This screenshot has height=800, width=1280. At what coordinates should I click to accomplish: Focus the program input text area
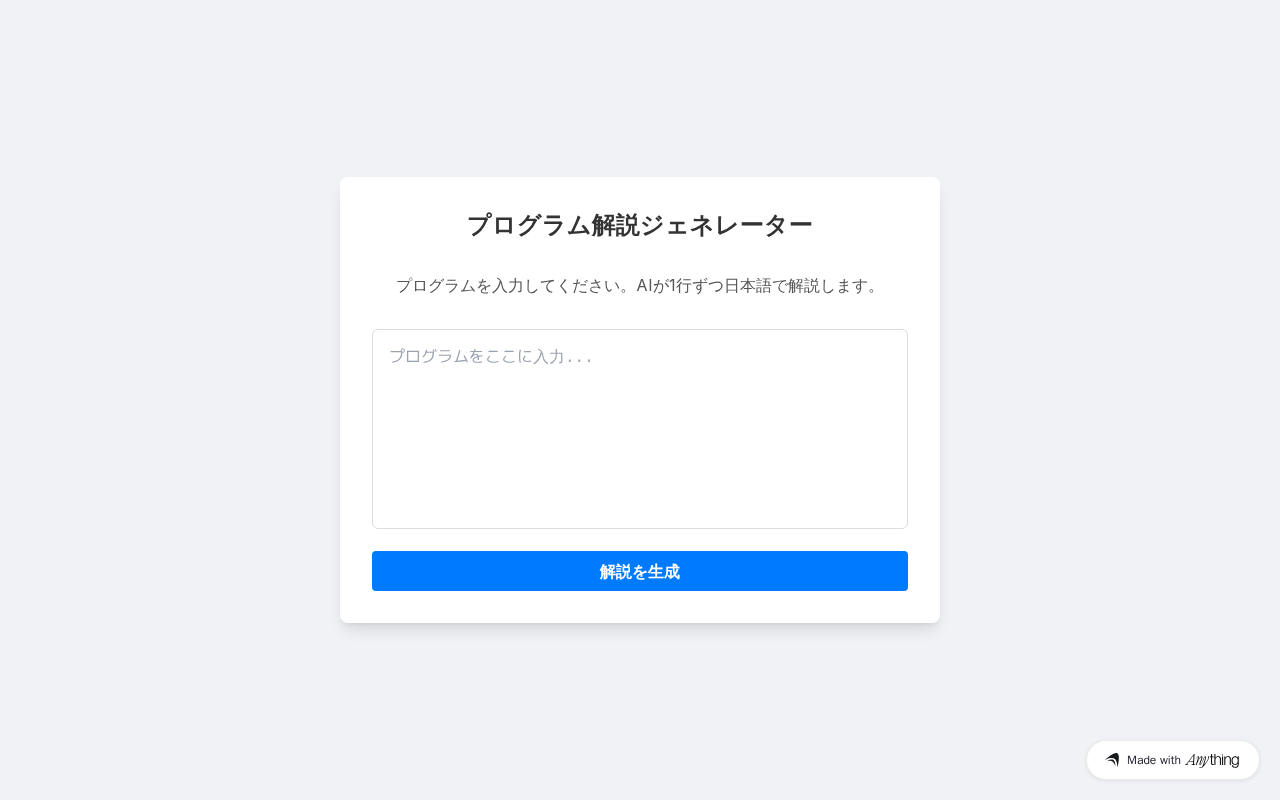(x=640, y=428)
